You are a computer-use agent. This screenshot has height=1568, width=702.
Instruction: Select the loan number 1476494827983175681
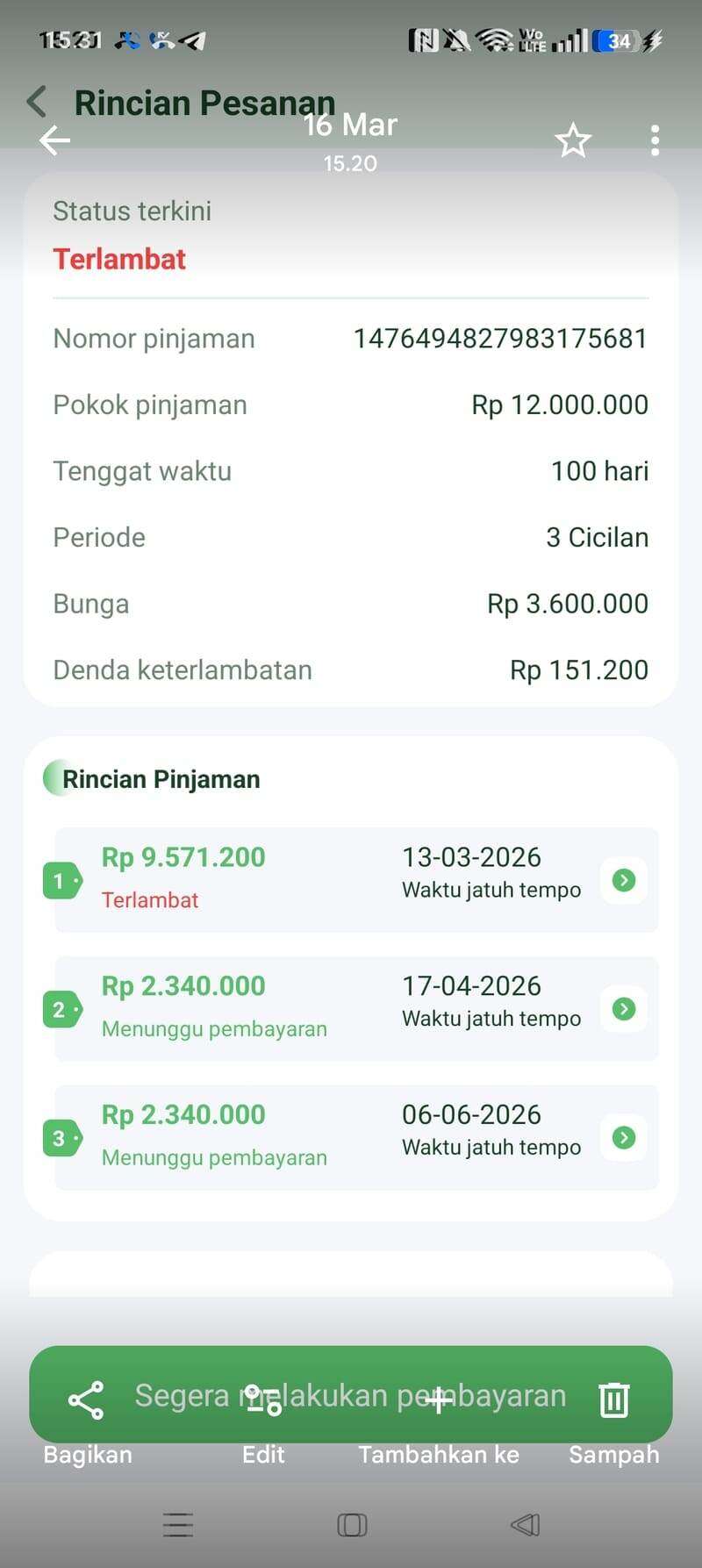point(501,338)
